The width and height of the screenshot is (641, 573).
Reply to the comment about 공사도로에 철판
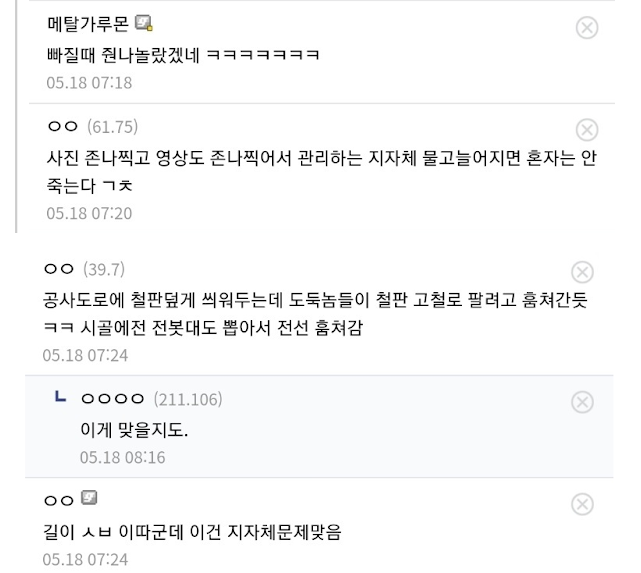pos(300,313)
